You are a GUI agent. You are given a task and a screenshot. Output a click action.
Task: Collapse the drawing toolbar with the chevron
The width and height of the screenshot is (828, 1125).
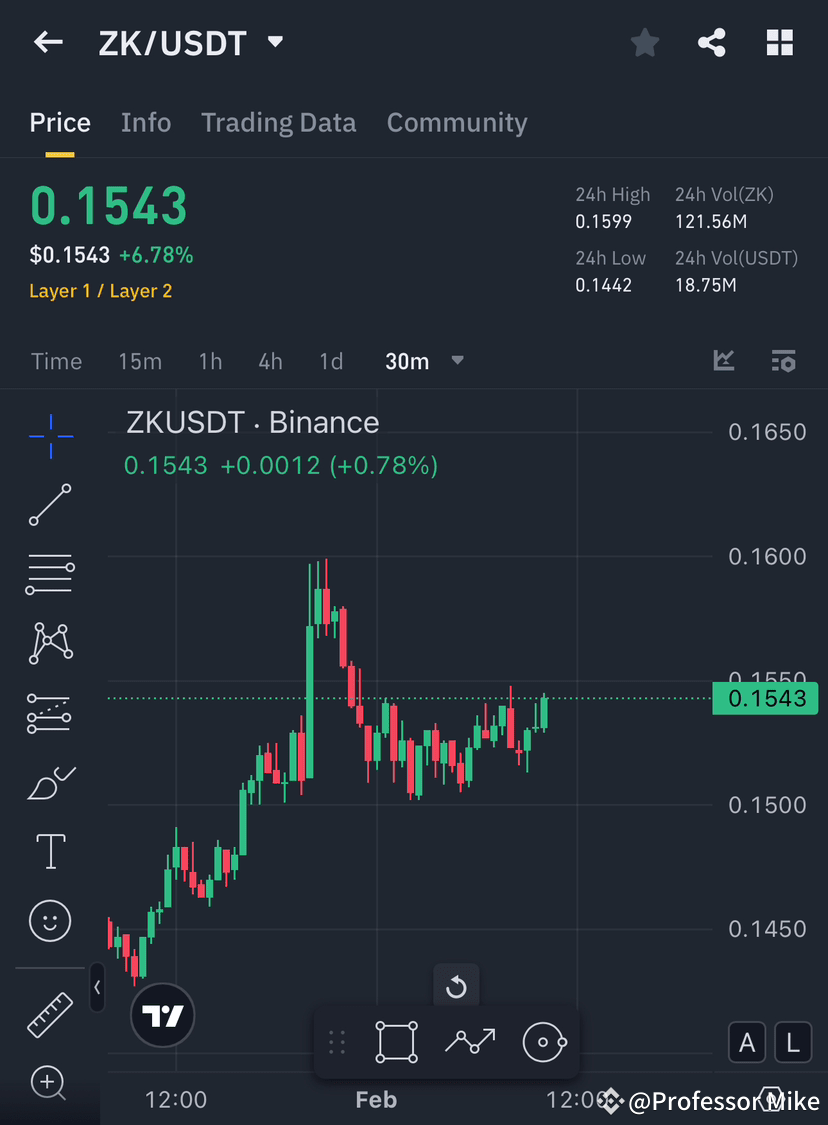tap(96, 988)
